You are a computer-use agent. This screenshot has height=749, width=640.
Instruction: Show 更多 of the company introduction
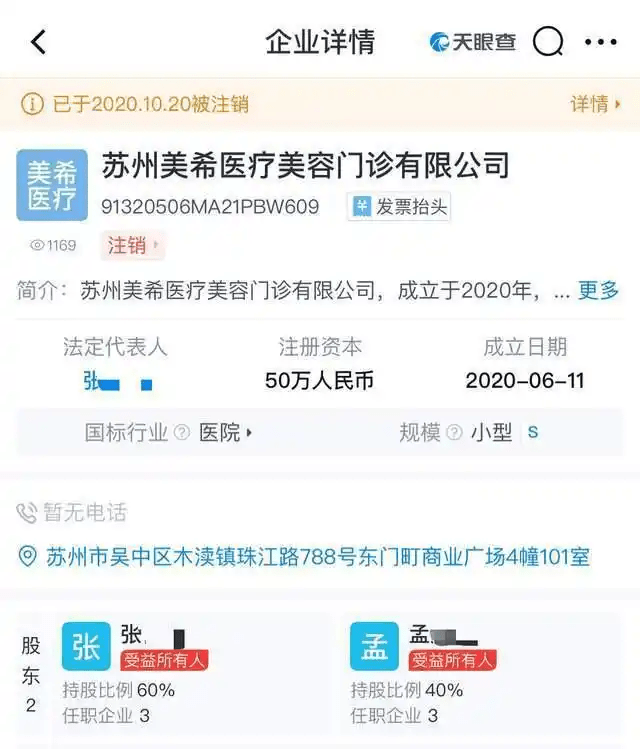coord(598,291)
